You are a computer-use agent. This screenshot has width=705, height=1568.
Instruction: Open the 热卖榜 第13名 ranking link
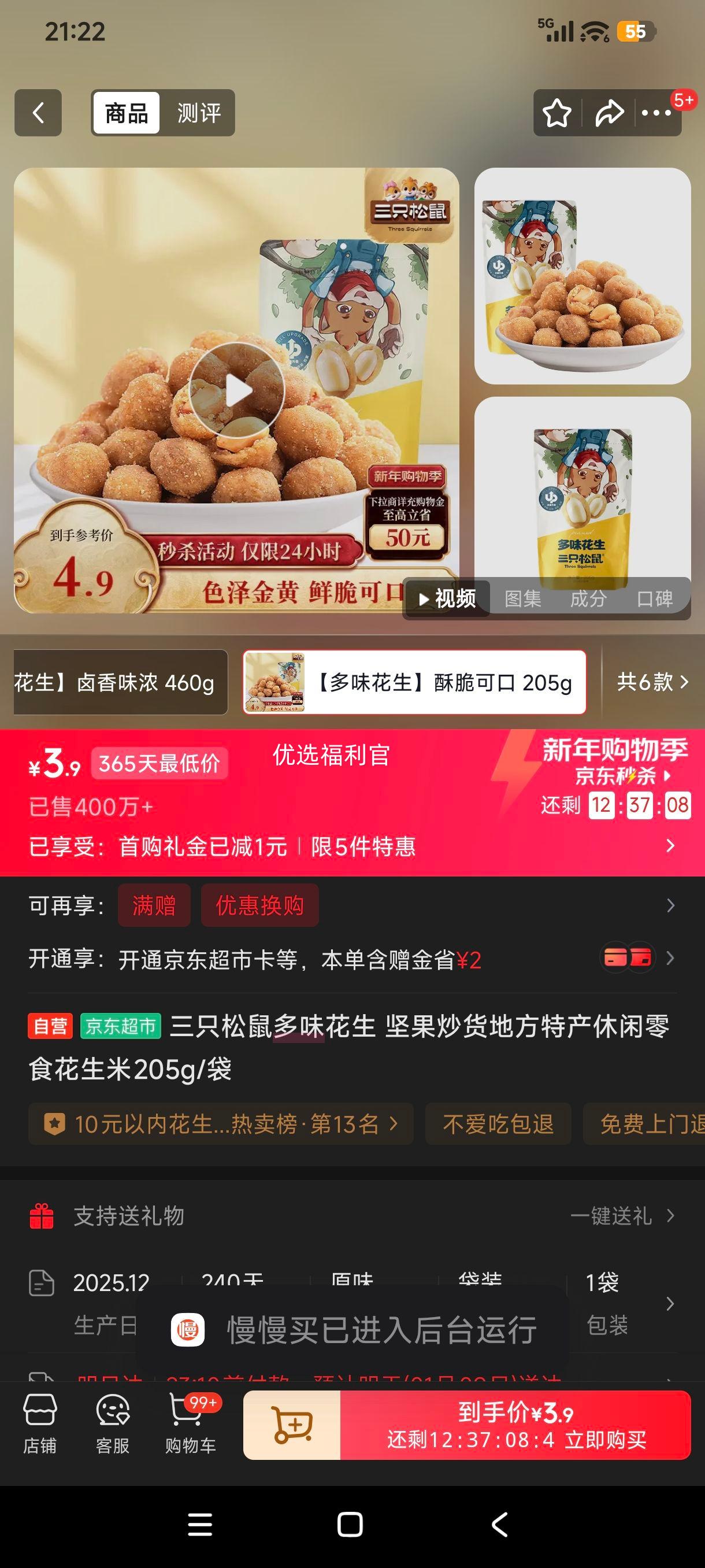221,1123
